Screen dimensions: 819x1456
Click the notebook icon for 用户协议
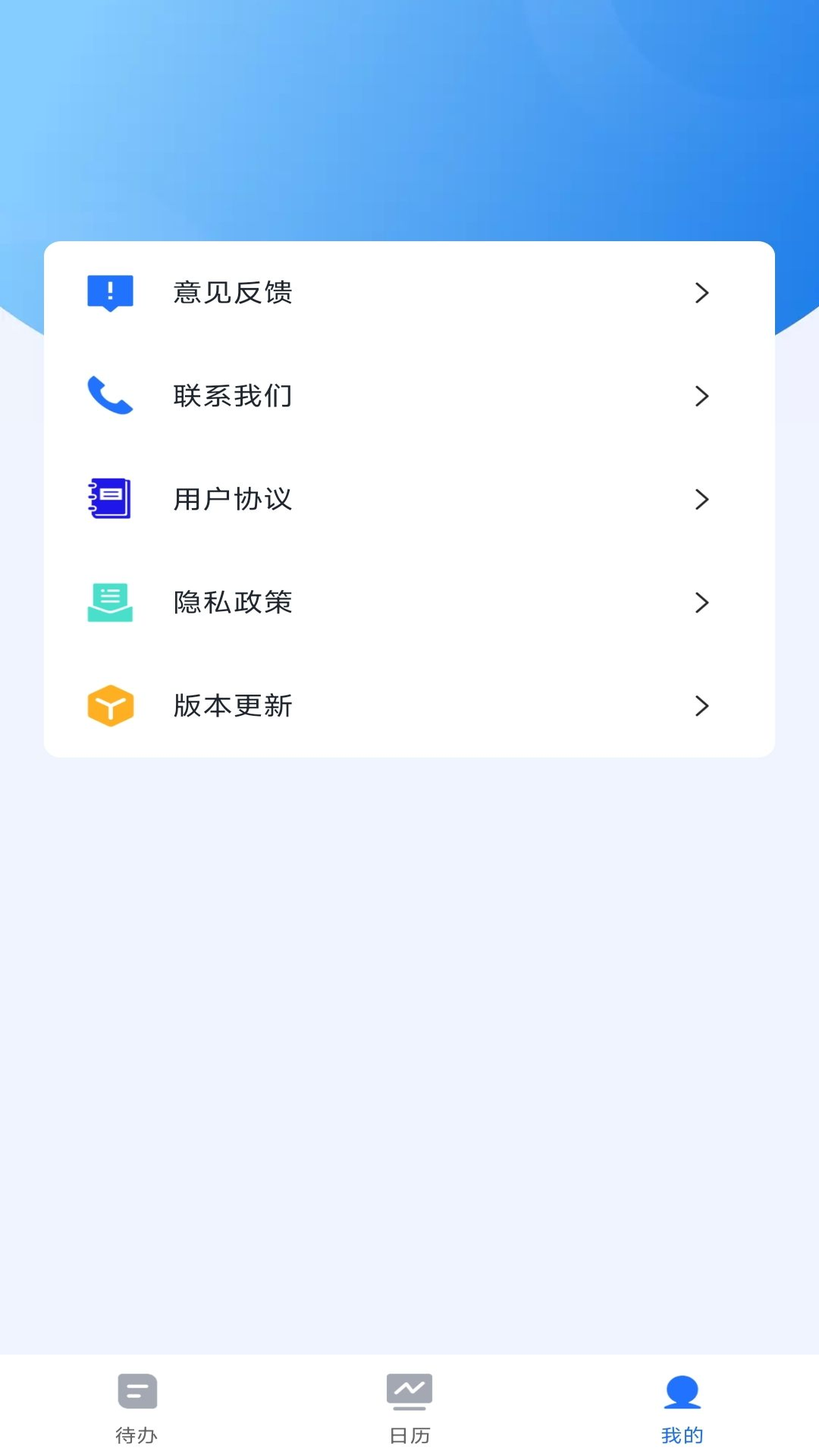[x=111, y=499]
